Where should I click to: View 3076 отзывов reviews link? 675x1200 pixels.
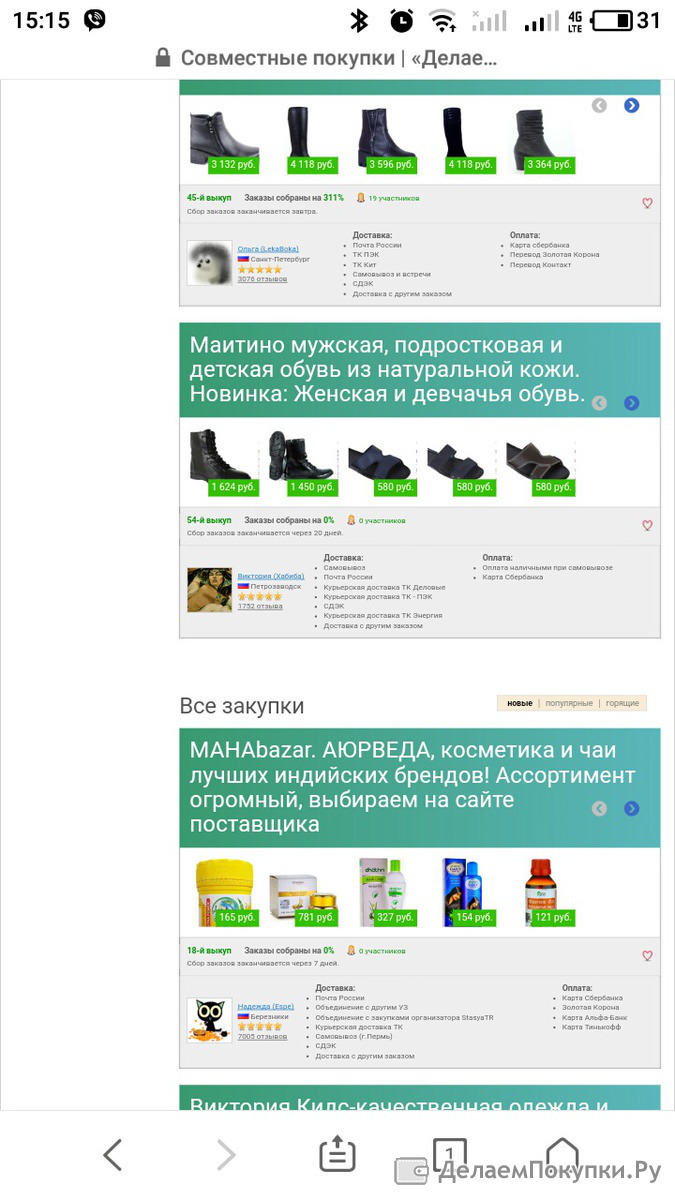point(262,279)
